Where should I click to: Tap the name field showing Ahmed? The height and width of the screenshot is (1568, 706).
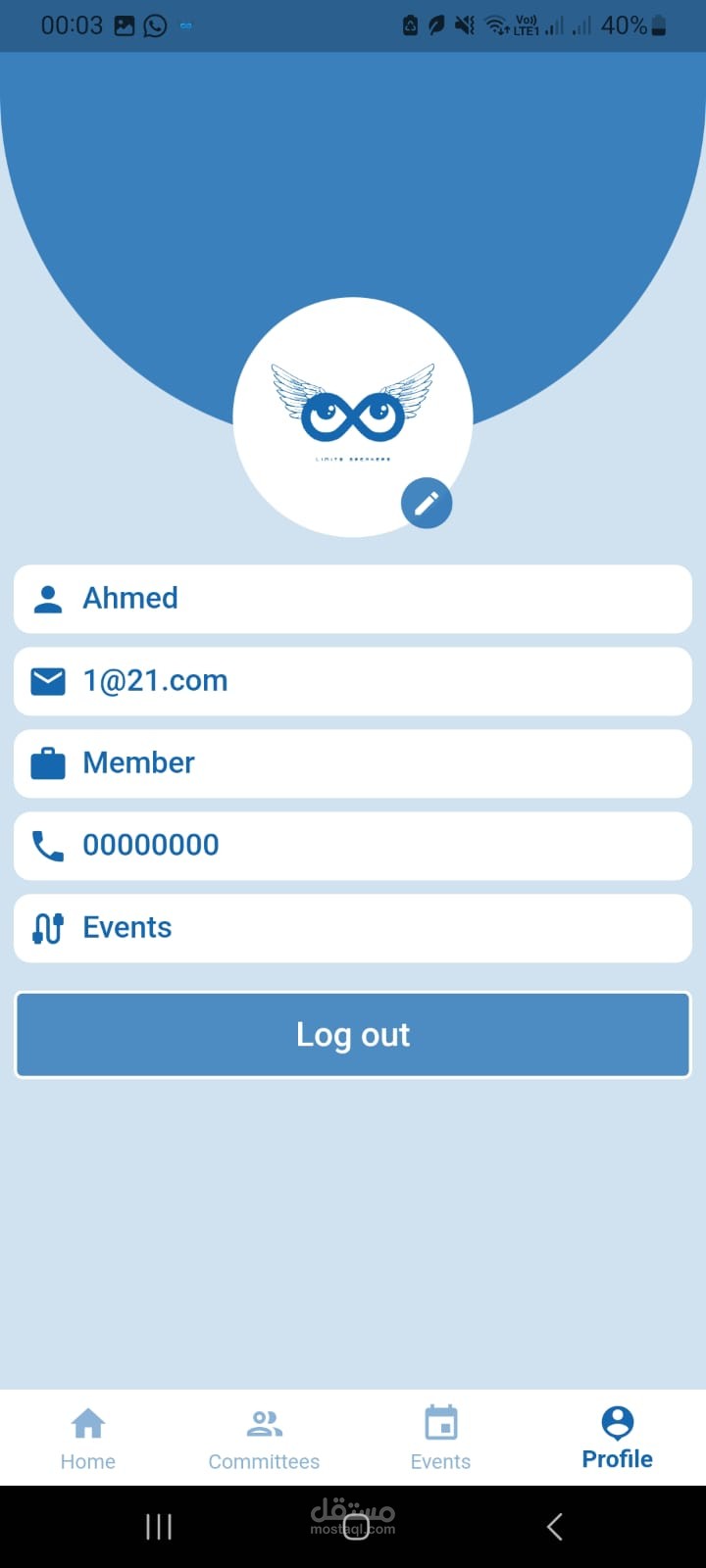pyautogui.click(x=353, y=599)
